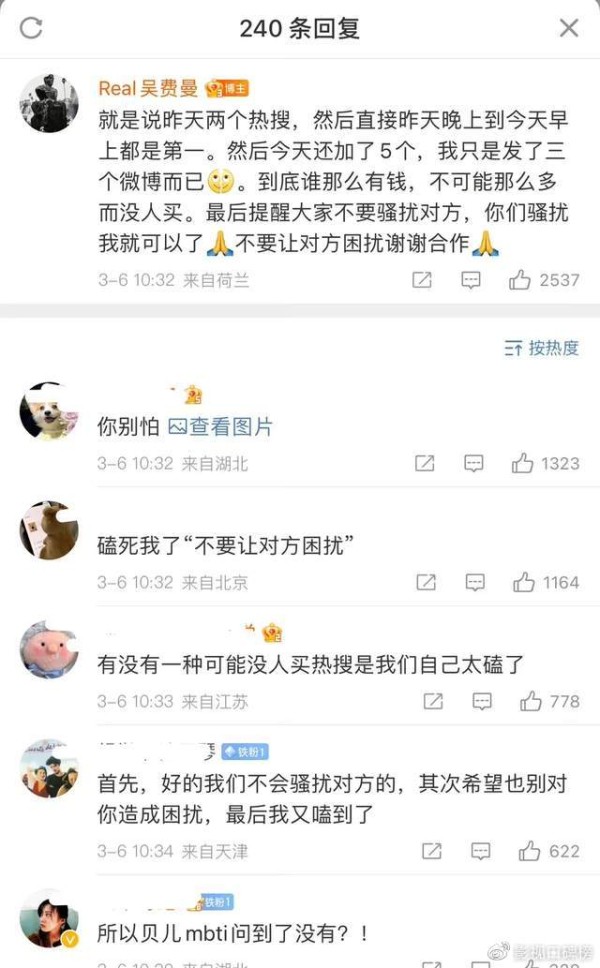The width and height of the screenshot is (600, 968).
Task: Reply to the 你别怕 comment
Action: (473, 463)
